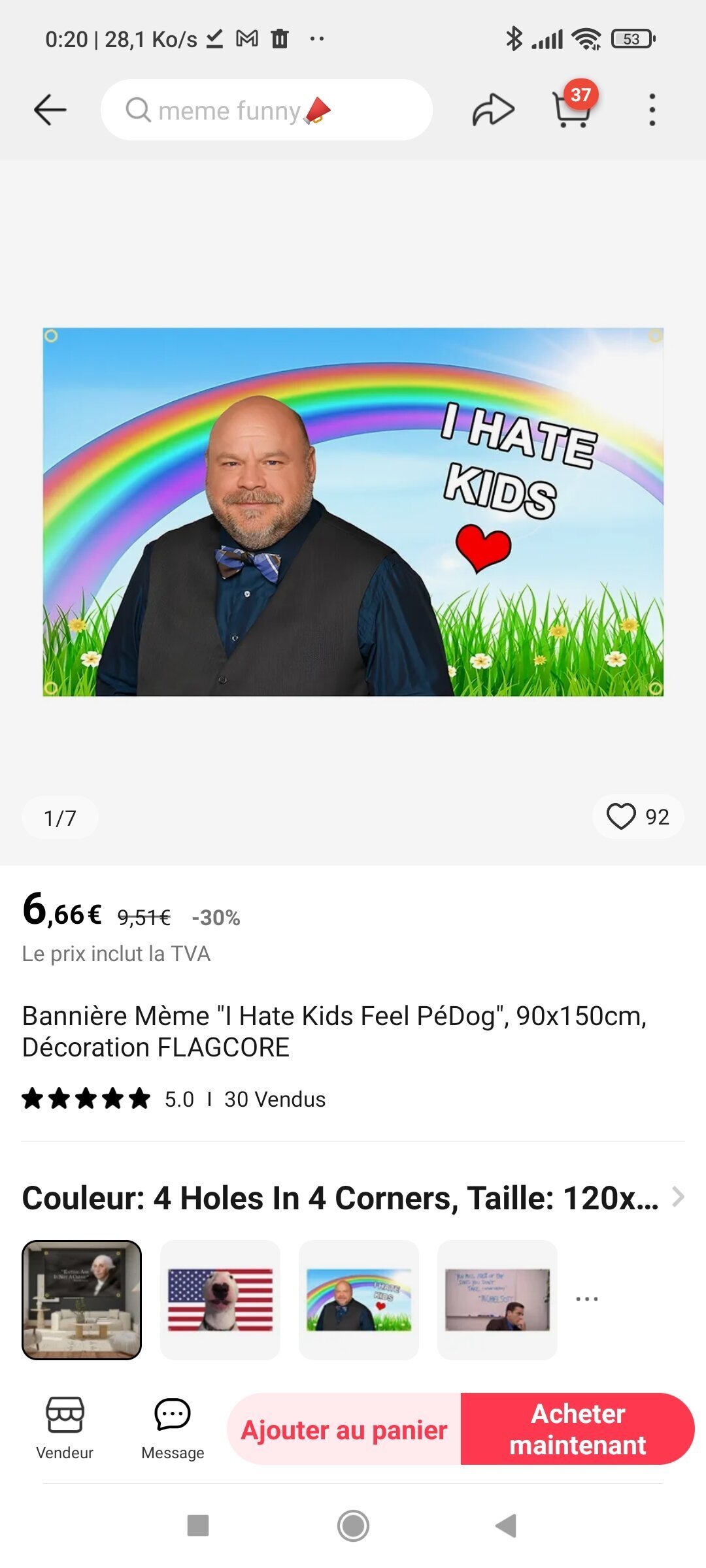Select the George Washington banner variant
The image size is (706, 1568).
click(82, 1300)
